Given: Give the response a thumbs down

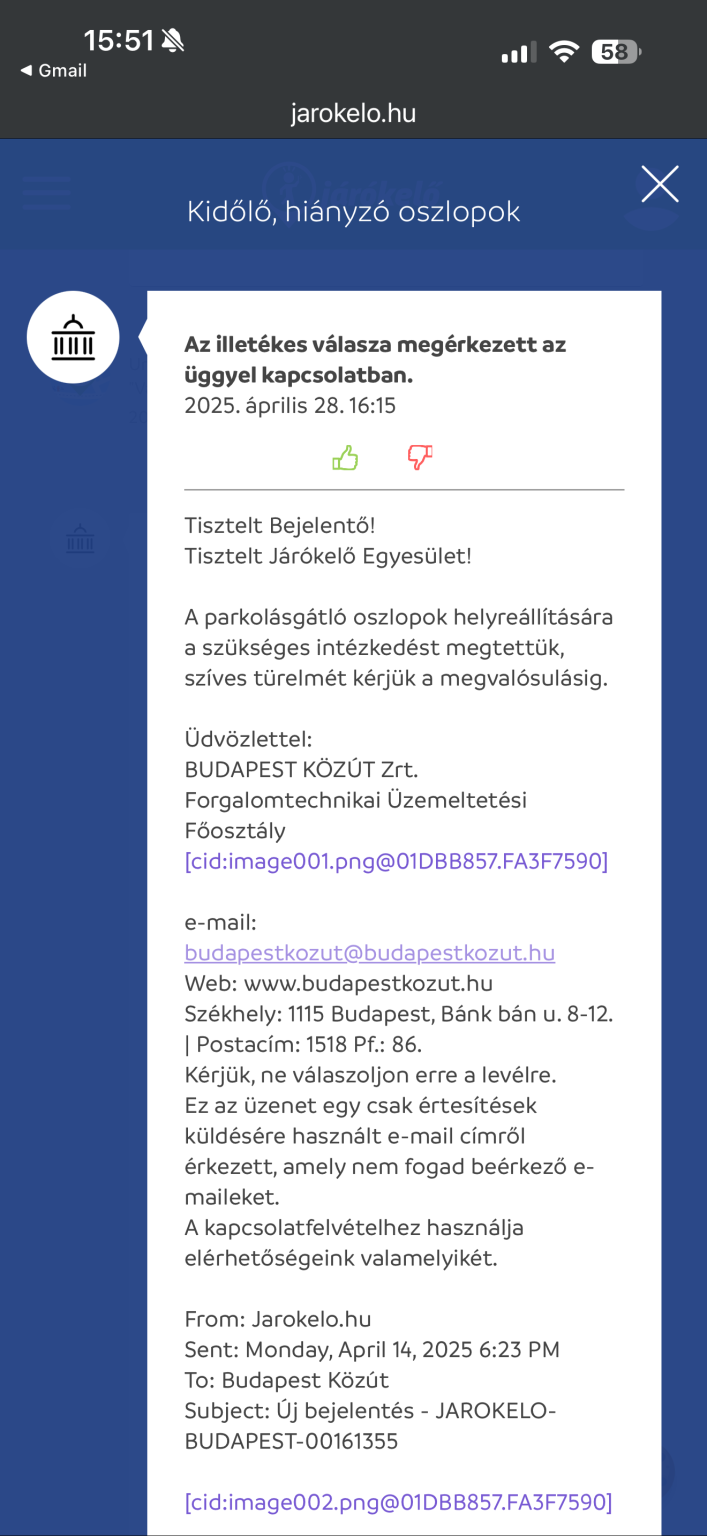Looking at the screenshot, I should coord(419,458).
